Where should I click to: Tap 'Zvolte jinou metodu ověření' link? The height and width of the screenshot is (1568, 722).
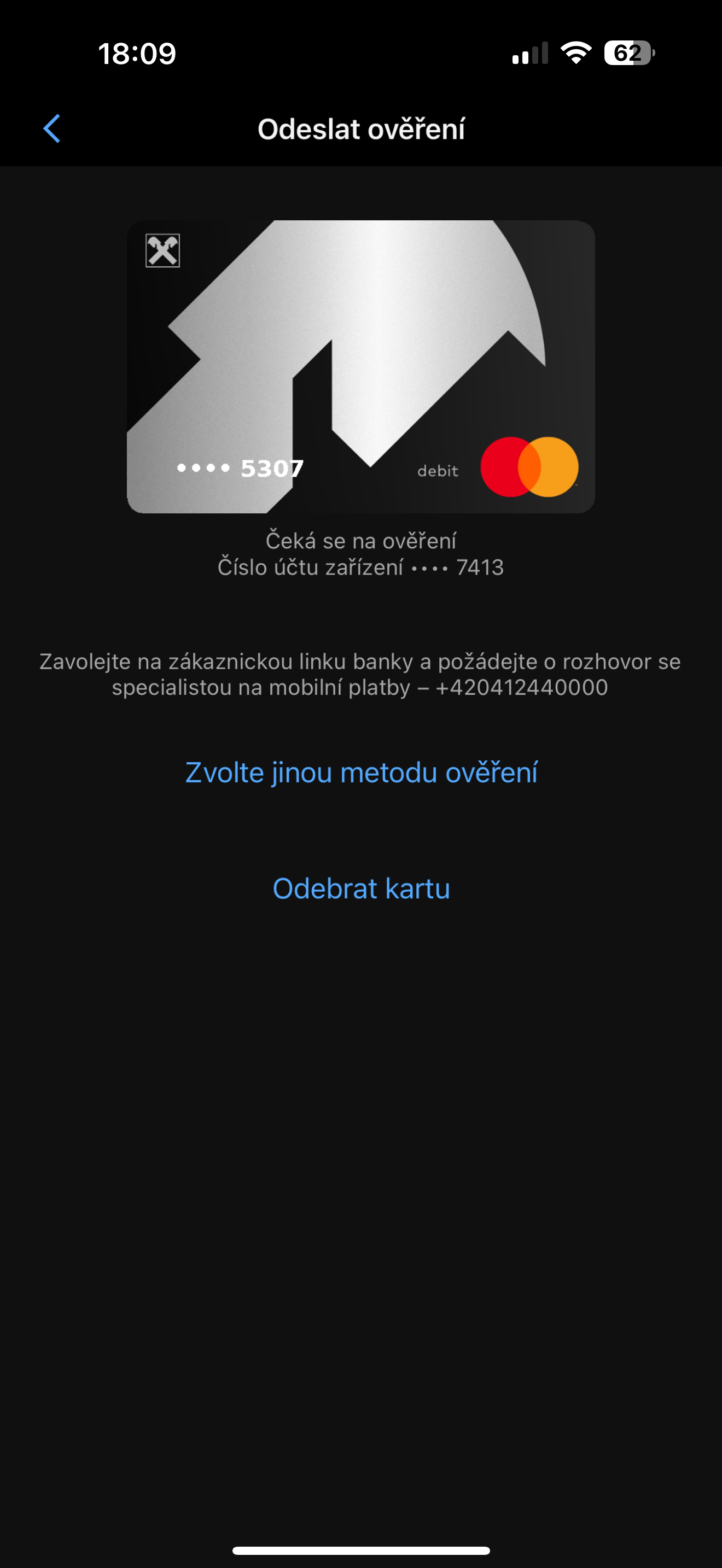(361, 773)
